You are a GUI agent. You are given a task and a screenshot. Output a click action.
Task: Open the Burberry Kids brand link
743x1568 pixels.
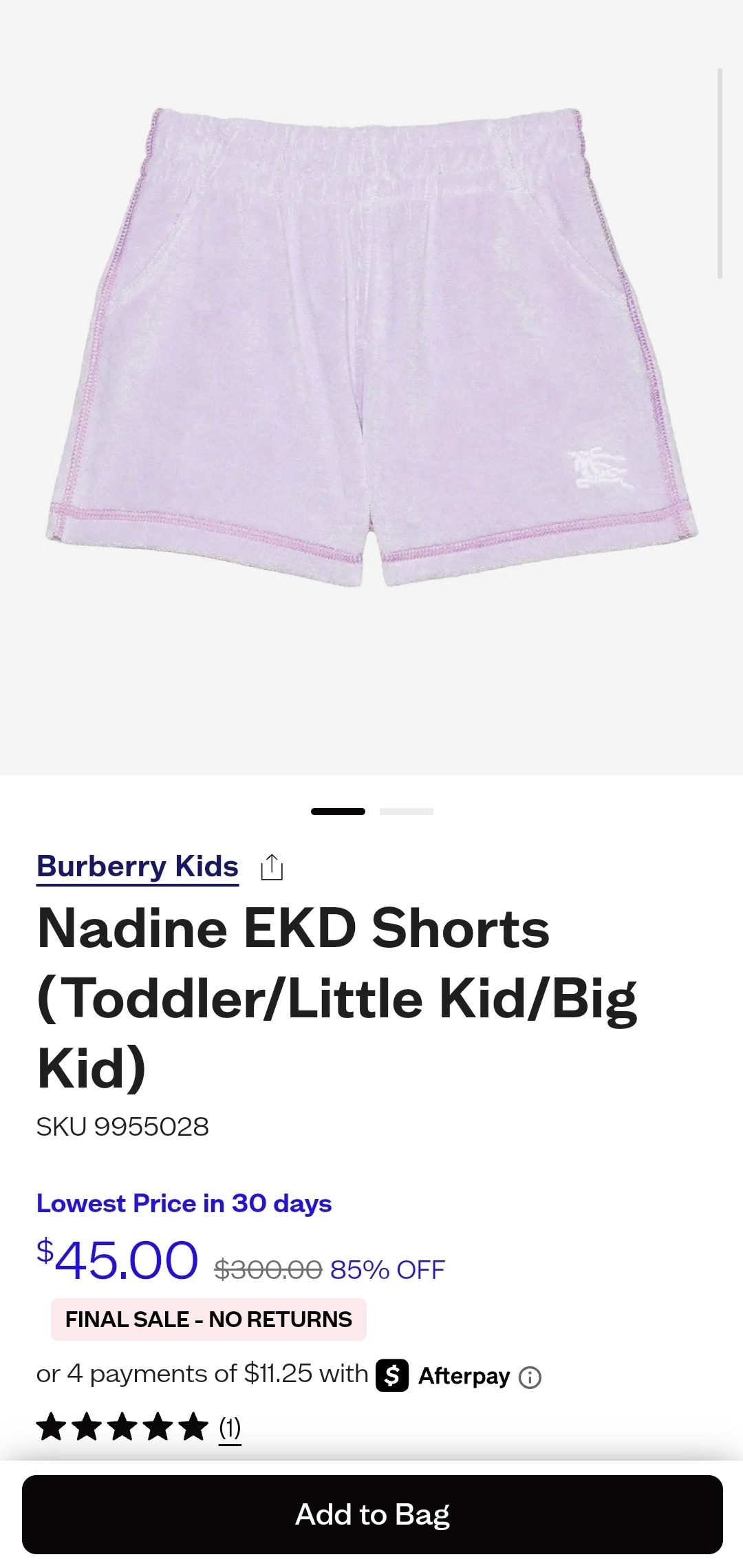point(138,866)
